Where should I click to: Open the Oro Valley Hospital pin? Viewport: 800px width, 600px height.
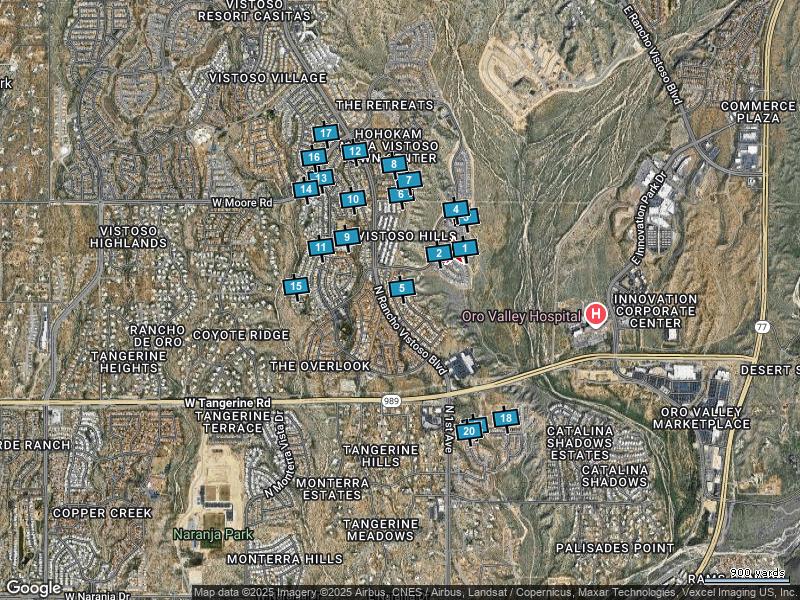click(595, 315)
